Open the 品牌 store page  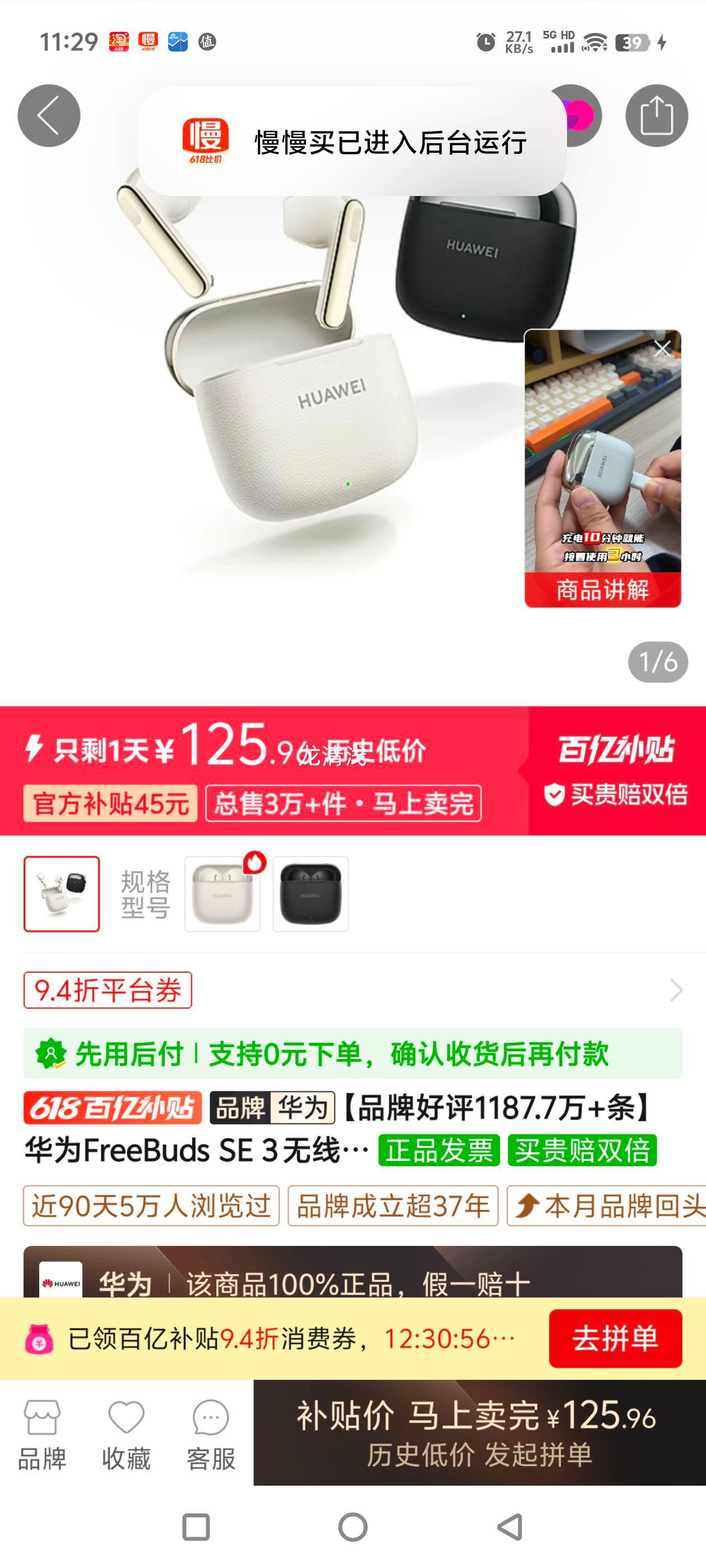41,1434
